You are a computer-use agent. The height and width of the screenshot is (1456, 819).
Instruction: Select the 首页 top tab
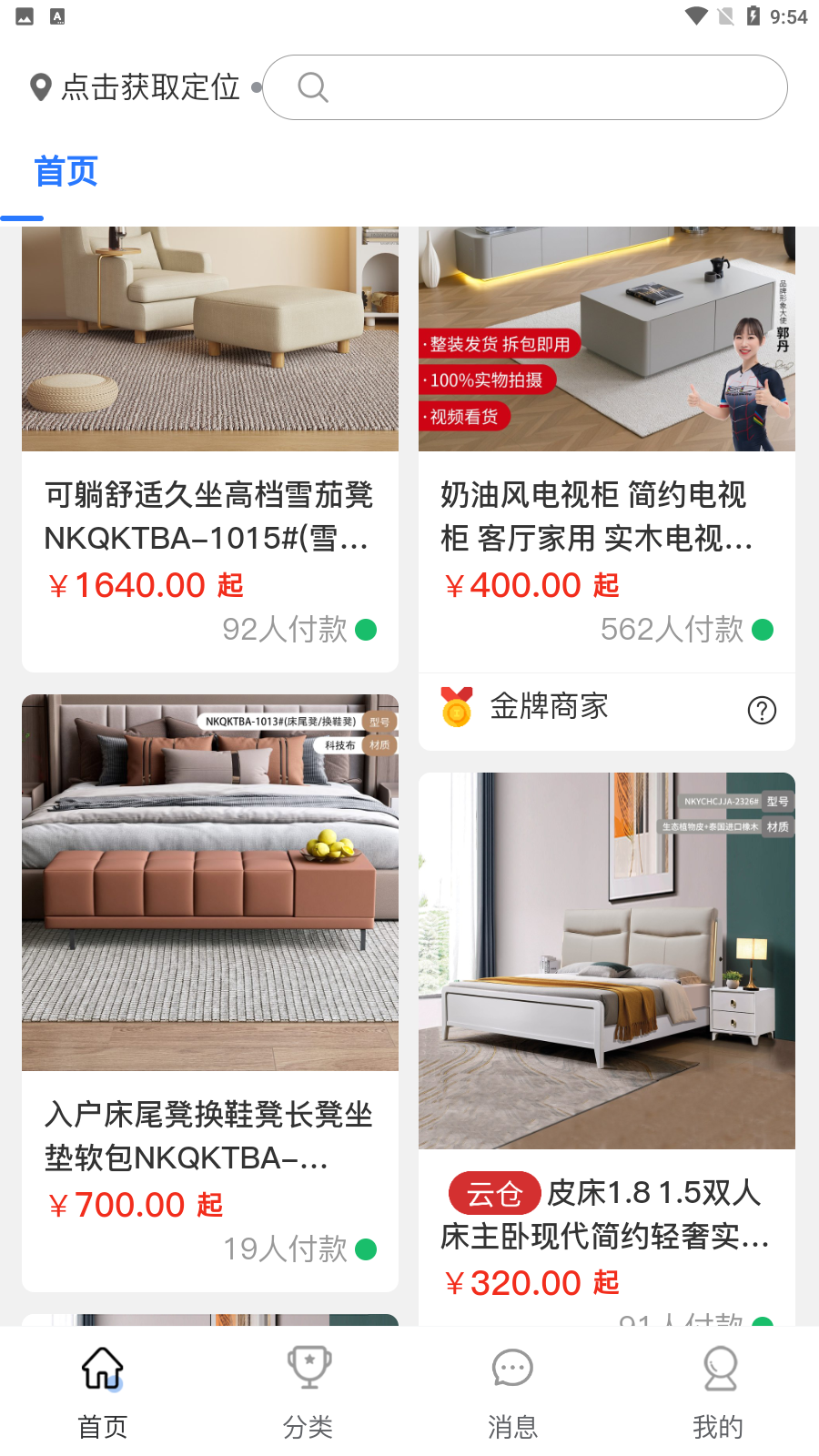[x=66, y=171]
